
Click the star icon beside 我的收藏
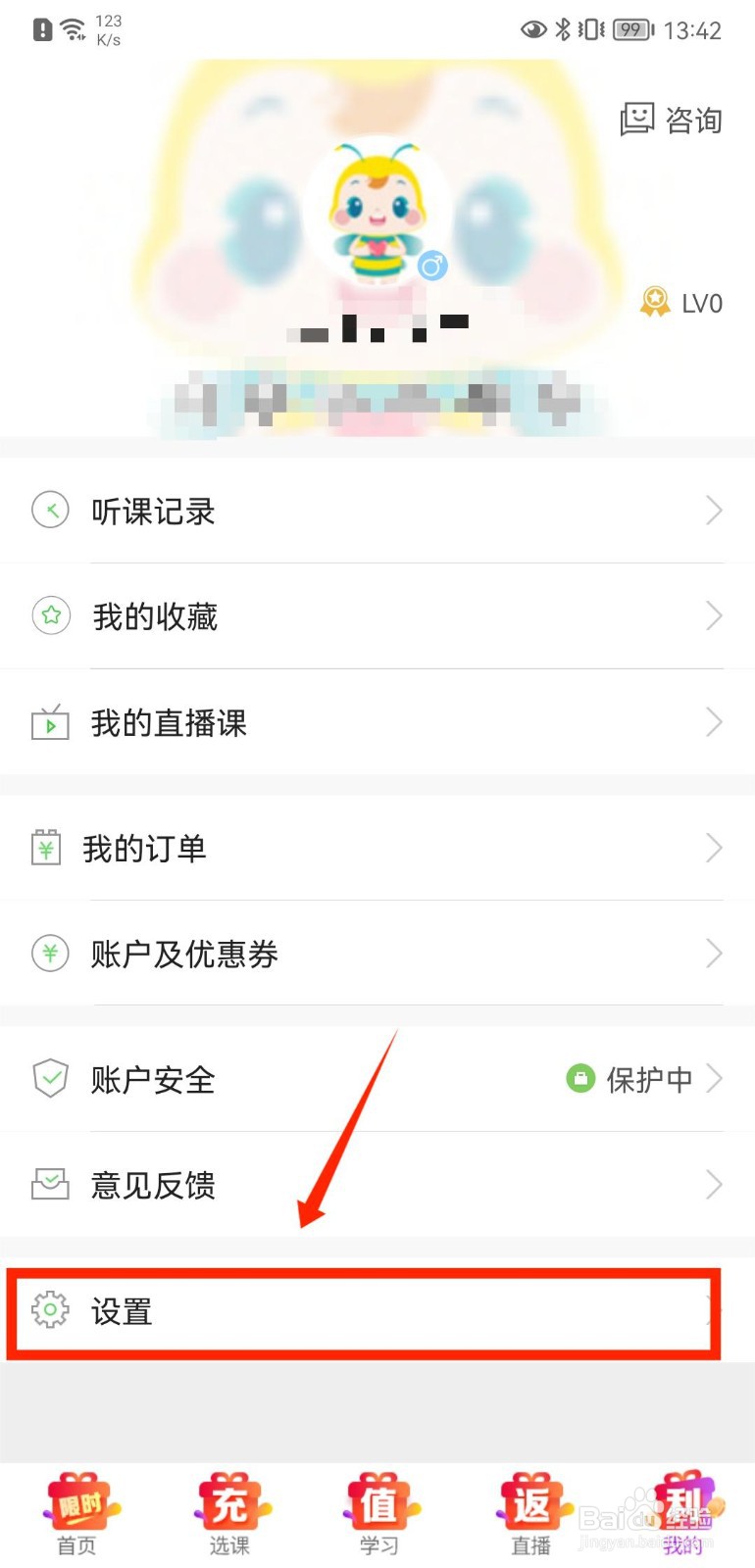50,615
